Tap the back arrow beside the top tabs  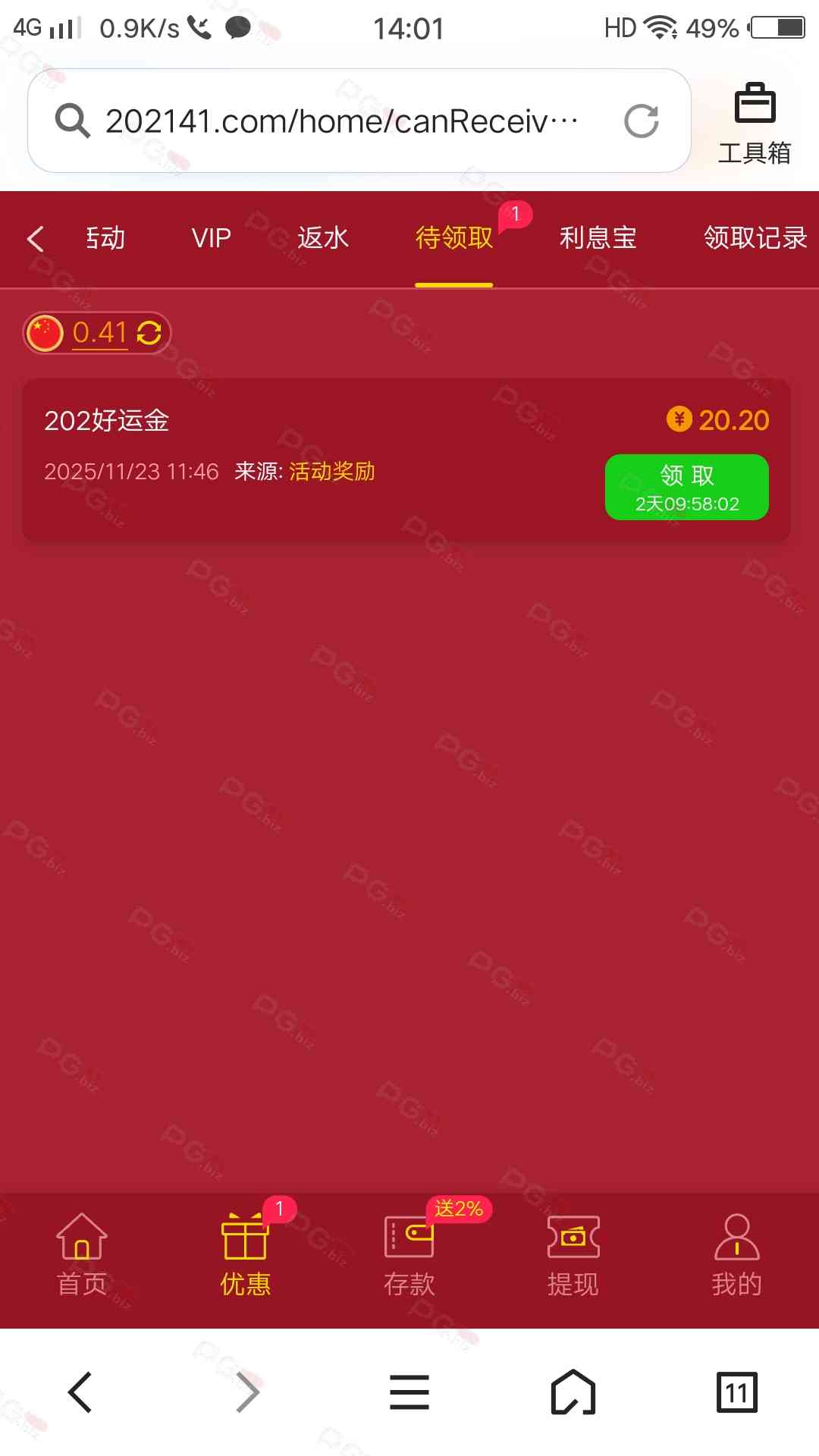(36, 239)
